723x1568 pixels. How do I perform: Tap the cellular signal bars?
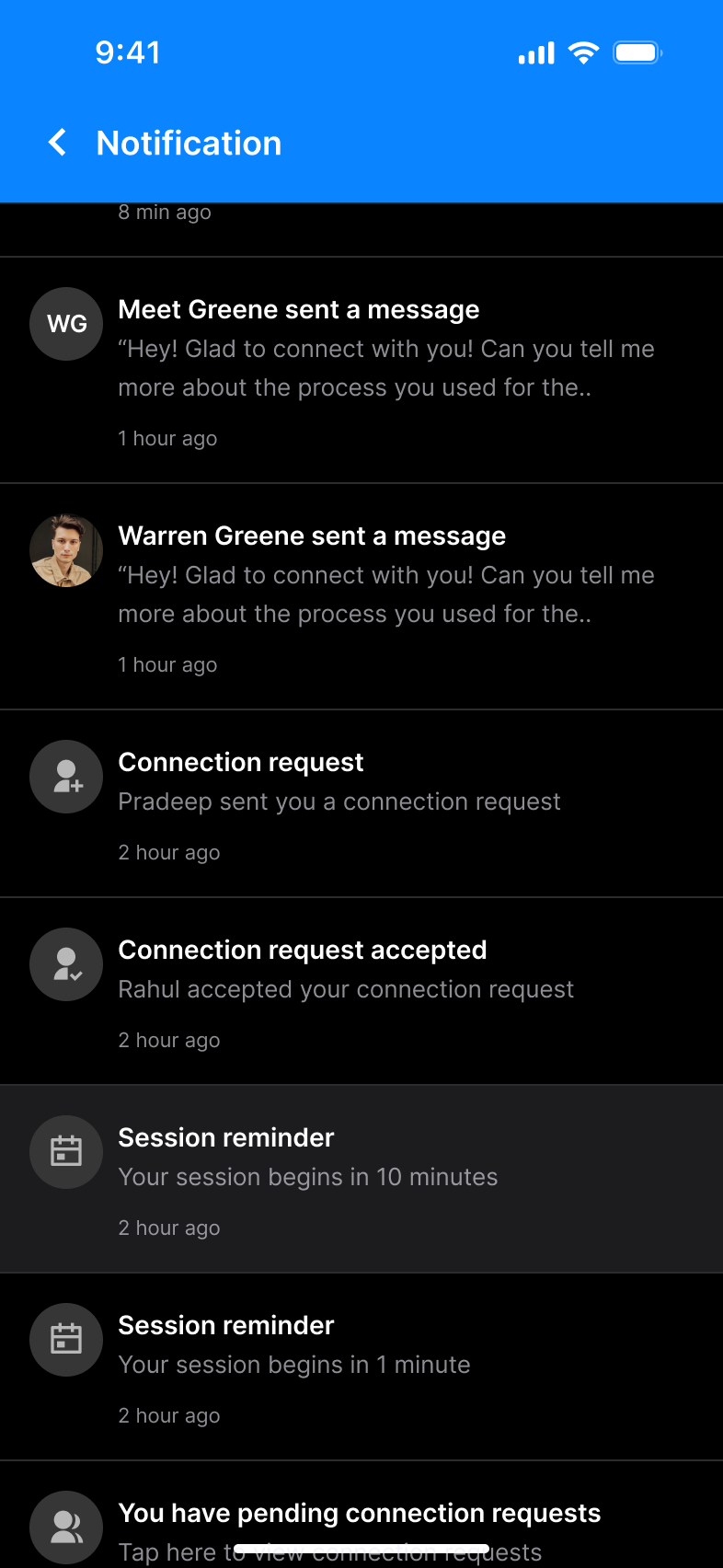534,52
